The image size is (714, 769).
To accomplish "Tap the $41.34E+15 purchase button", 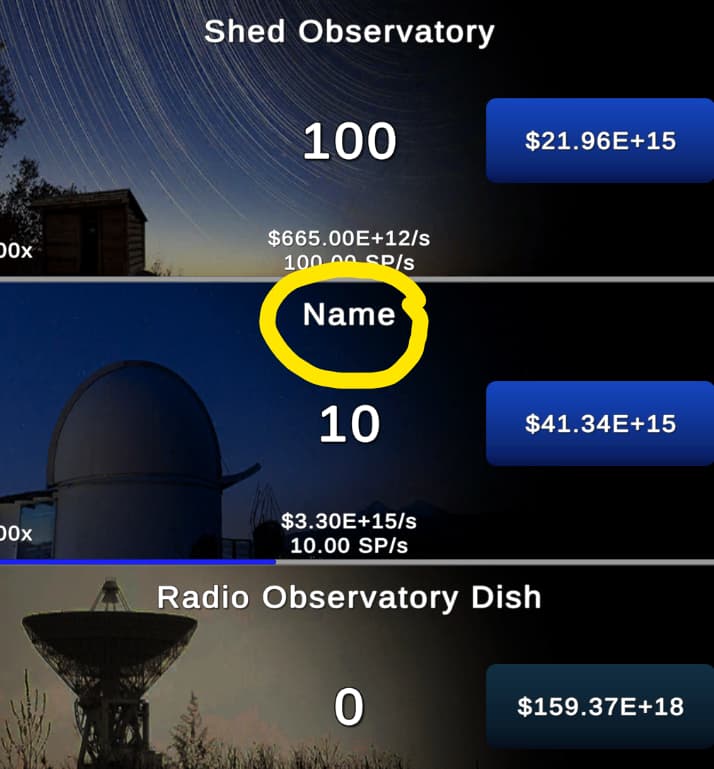I will pos(600,423).
